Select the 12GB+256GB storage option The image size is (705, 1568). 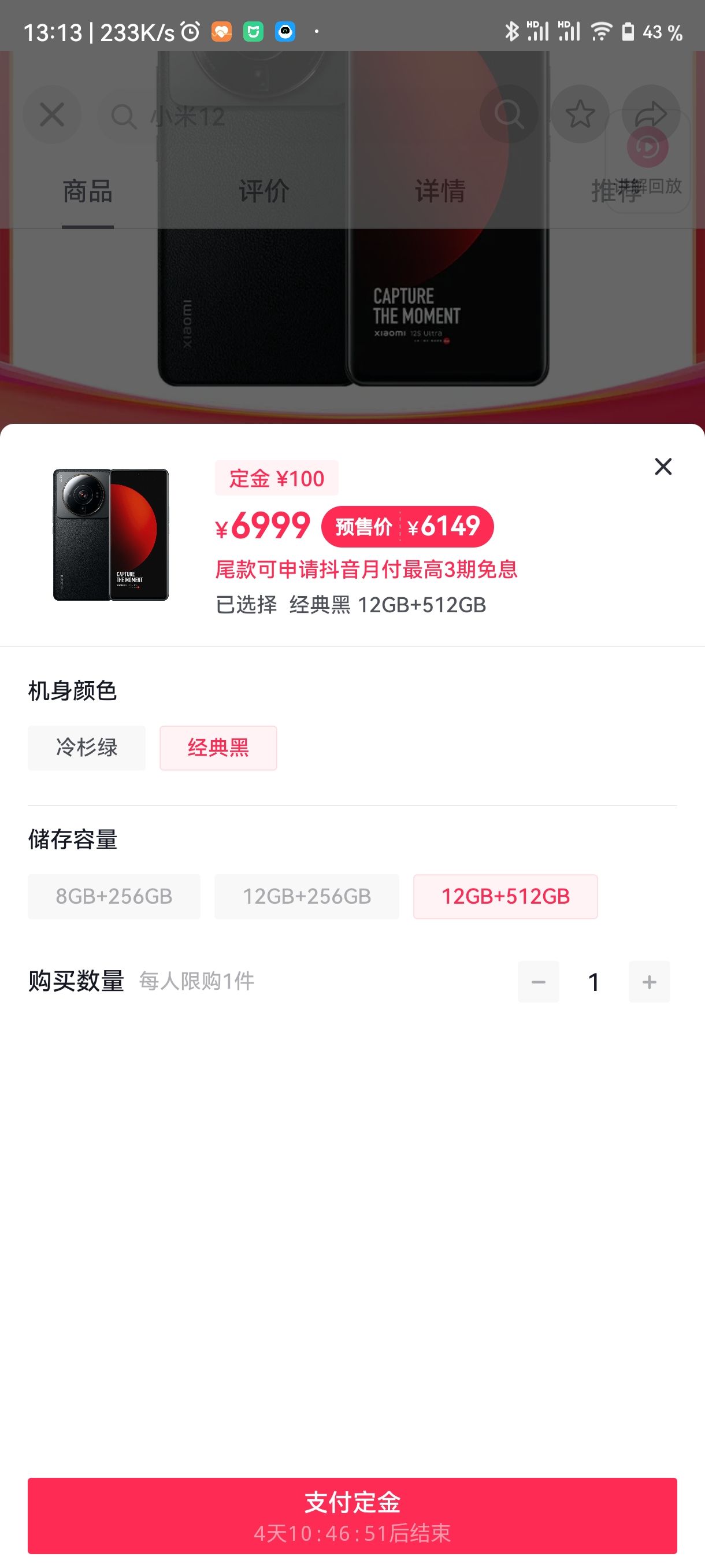tap(307, 896)
